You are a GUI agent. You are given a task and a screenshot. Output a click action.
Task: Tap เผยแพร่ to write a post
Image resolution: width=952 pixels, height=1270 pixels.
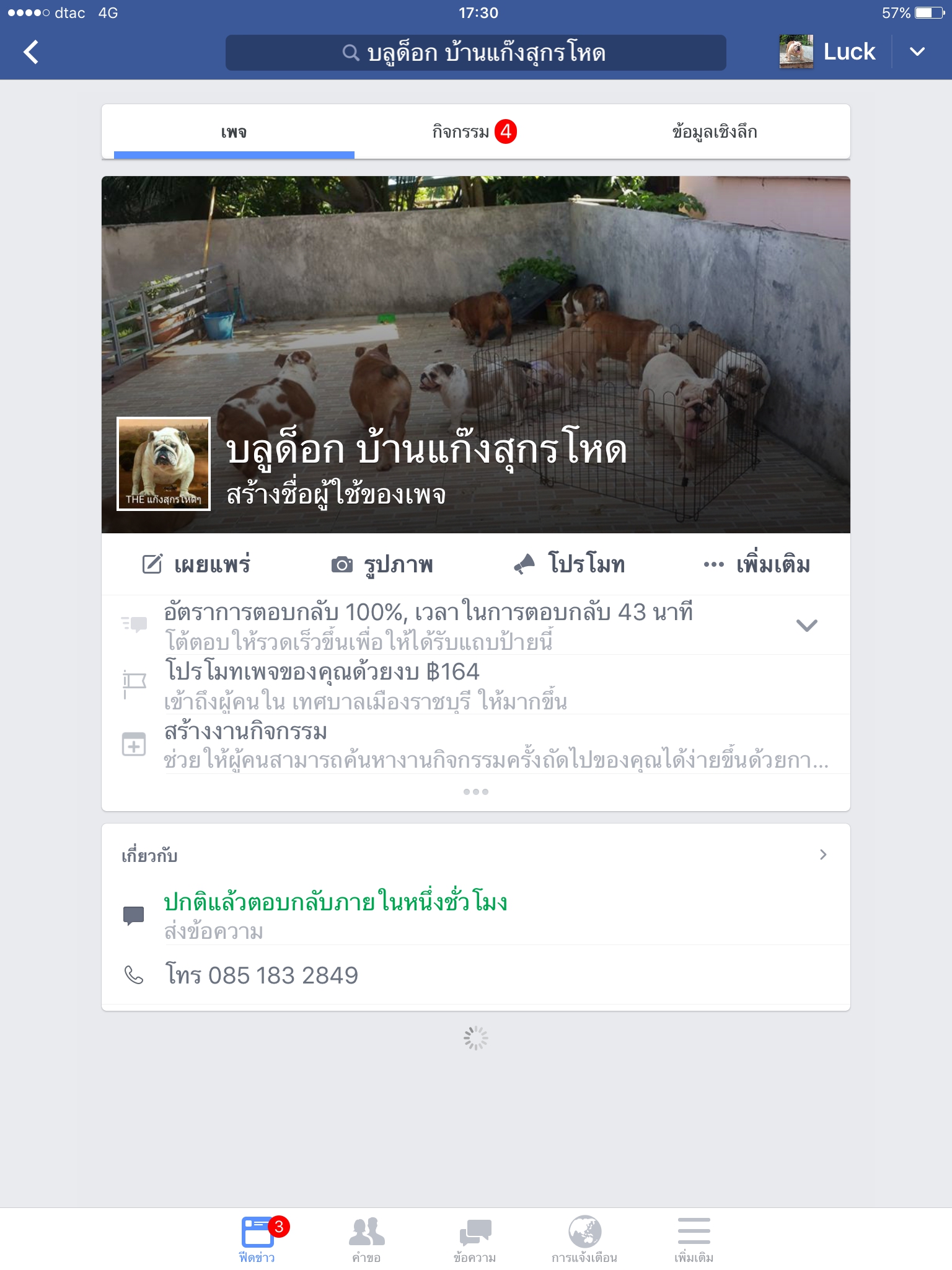pos(196,565)
